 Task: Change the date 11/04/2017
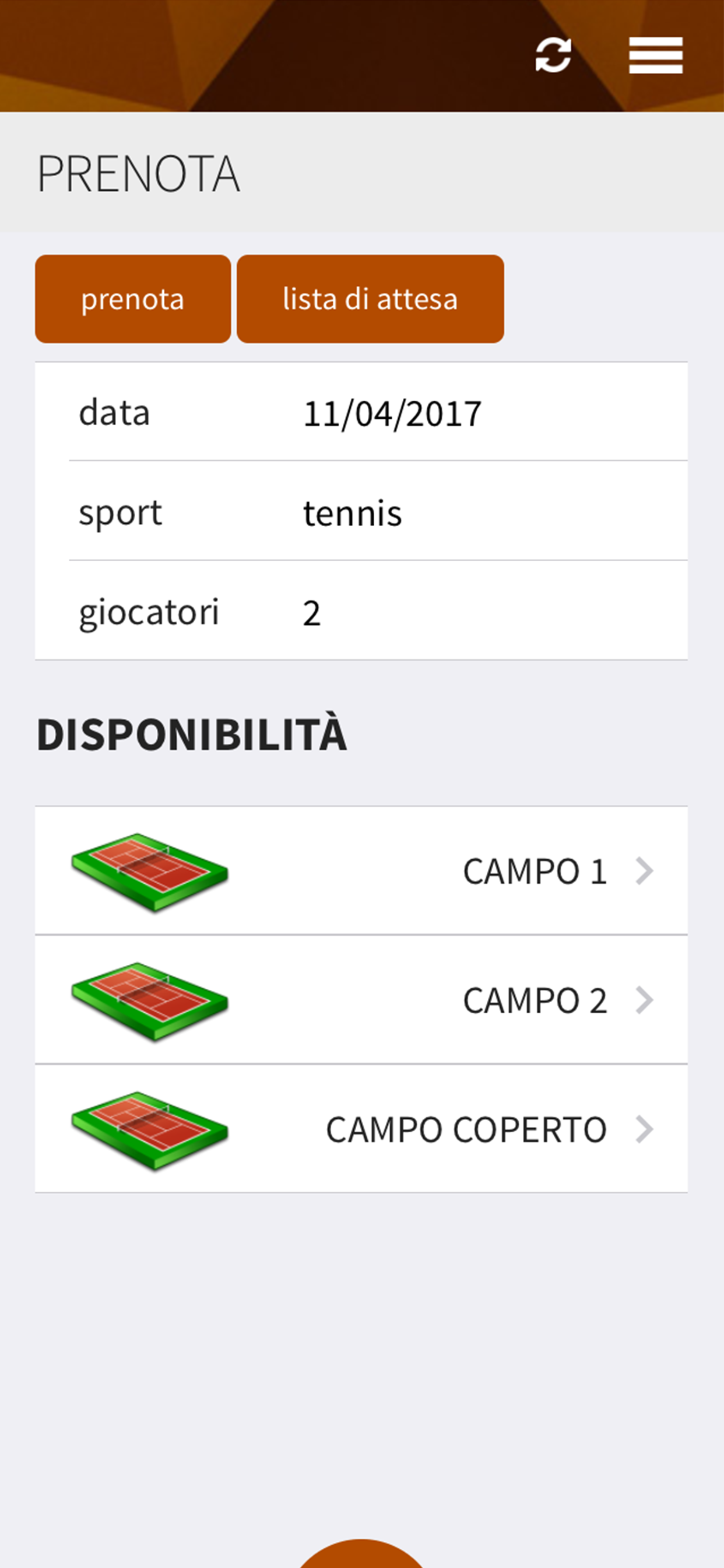pos(361,412)
